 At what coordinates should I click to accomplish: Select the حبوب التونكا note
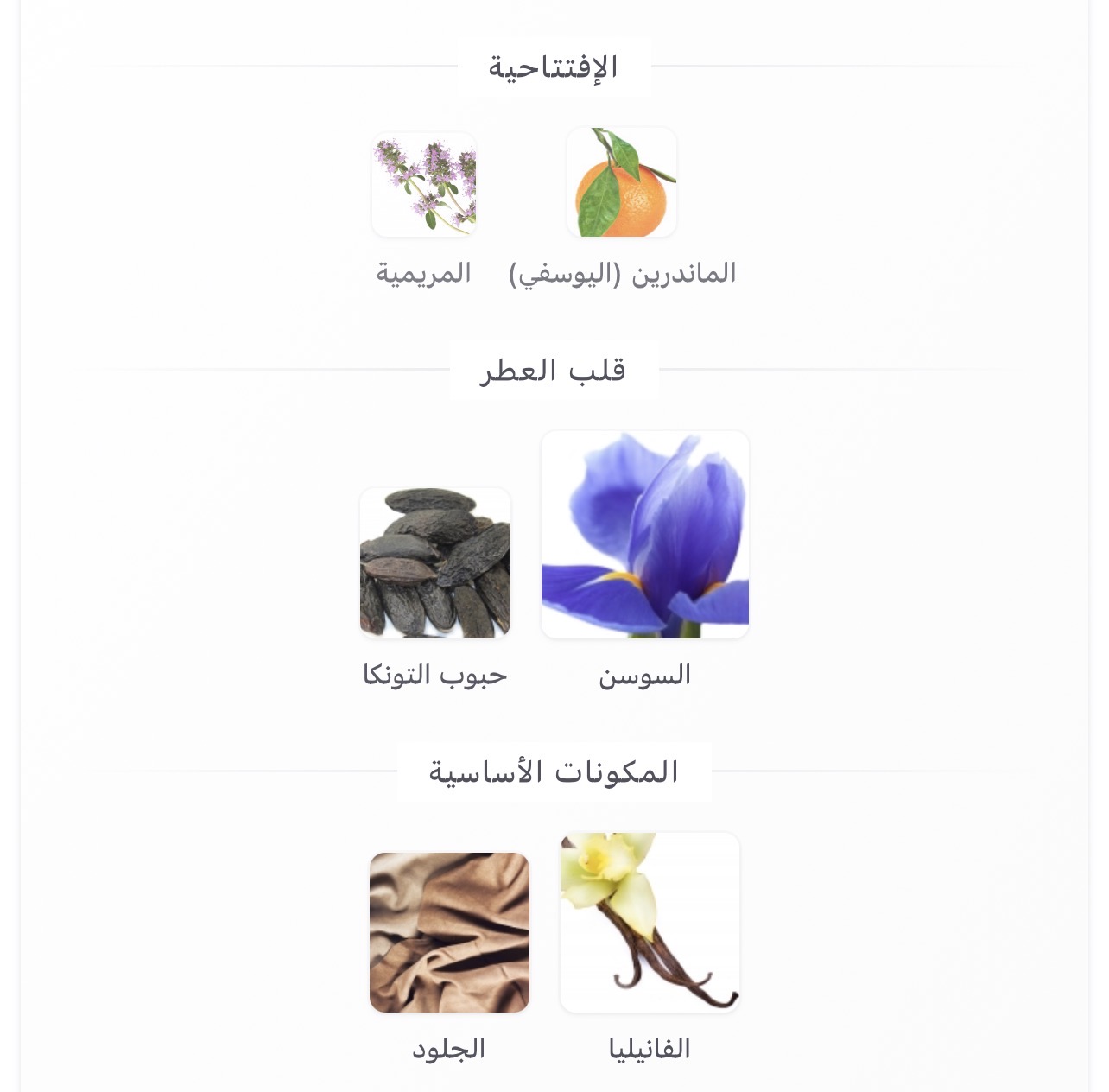tap(435, 563)
